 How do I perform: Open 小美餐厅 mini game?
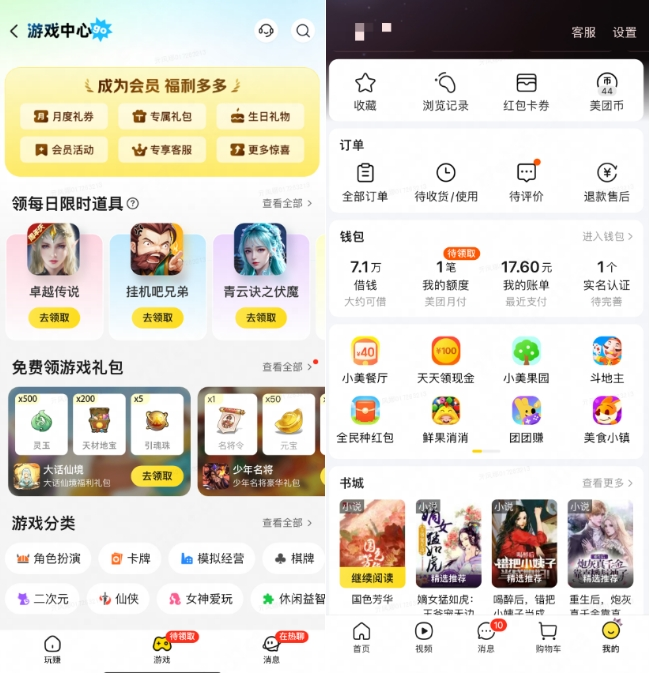pos(365,361)
